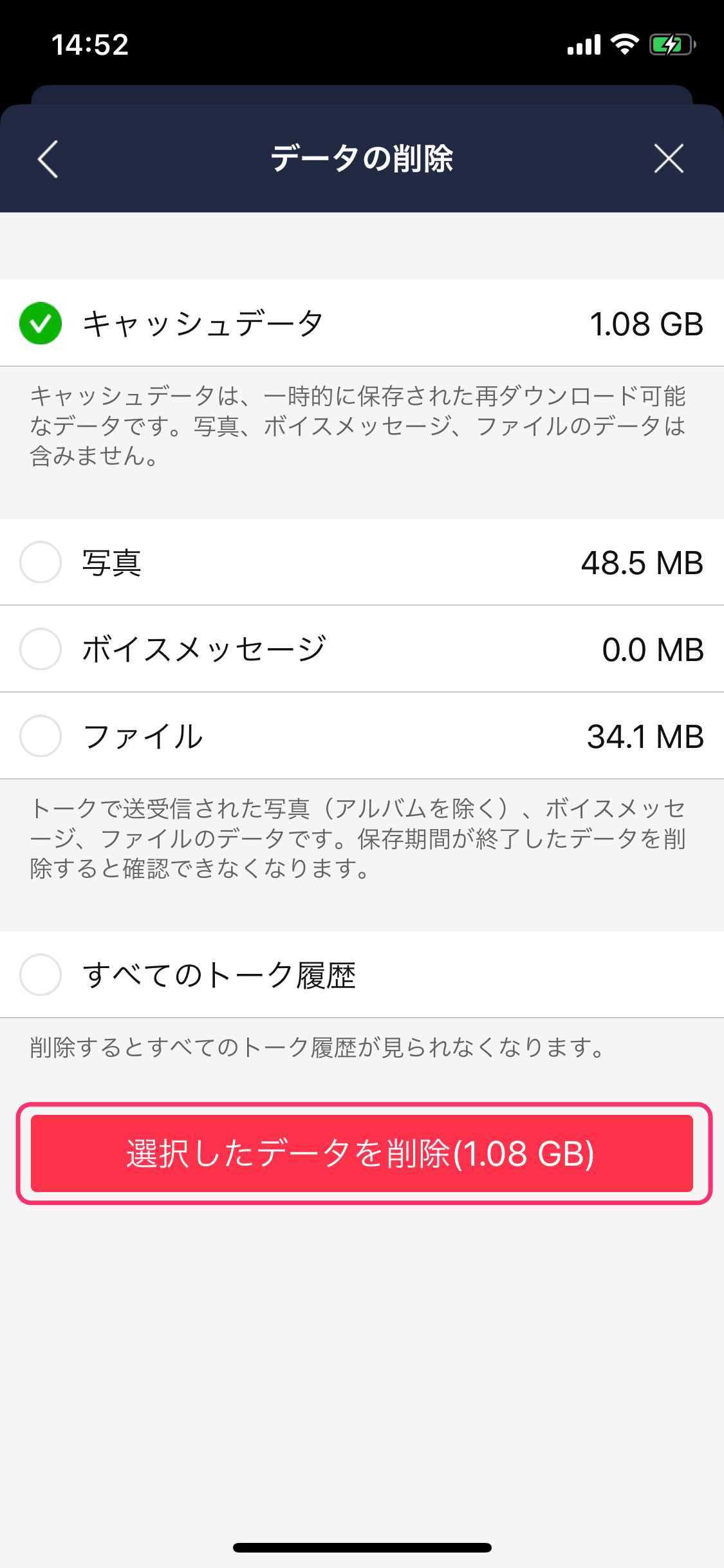The width and height of the screenshot is (724, 1568).
Task: Tap the green checkmark beside キャッシュデータ
Action: [40, 324]
